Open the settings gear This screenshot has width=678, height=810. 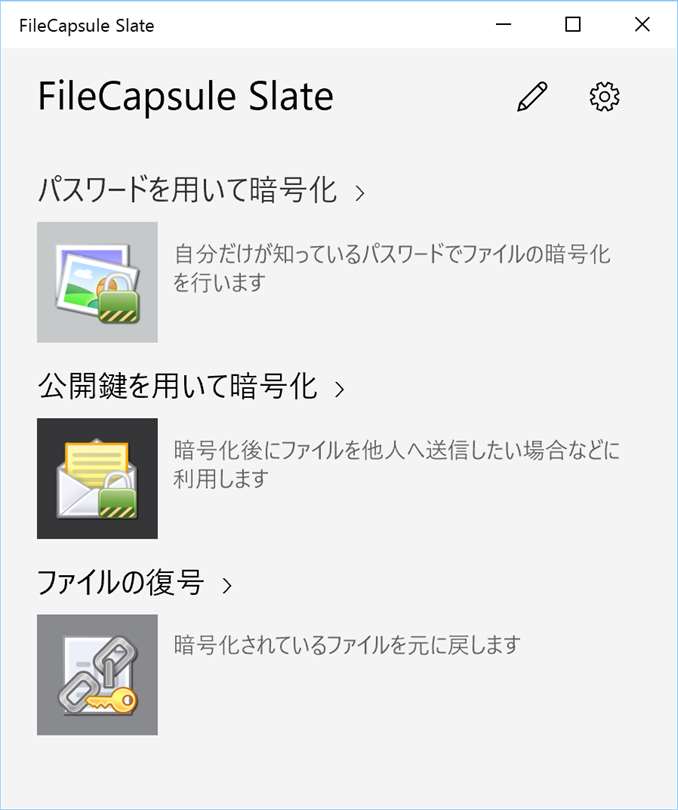click(605, 97)
